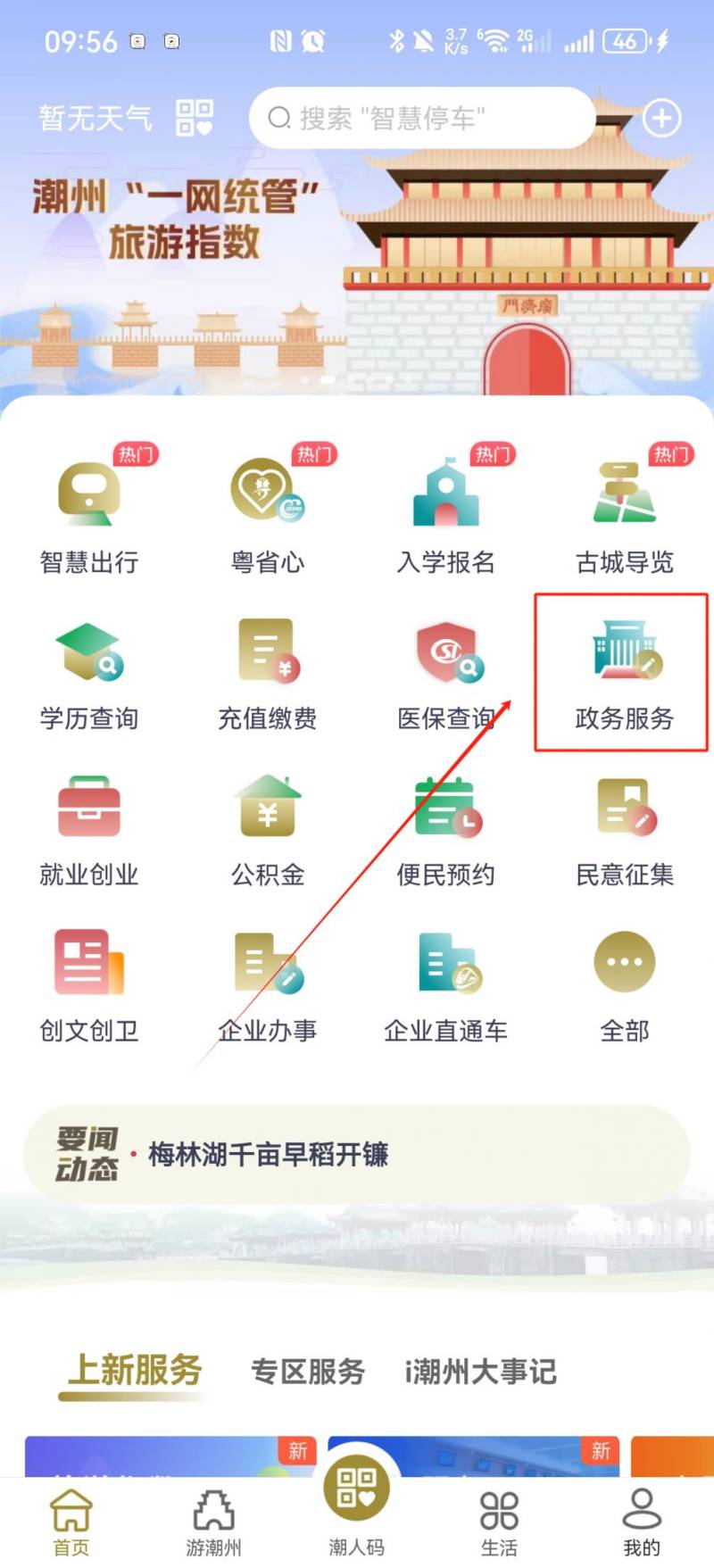Switch to 我的 profile tab

(642, 1522)
